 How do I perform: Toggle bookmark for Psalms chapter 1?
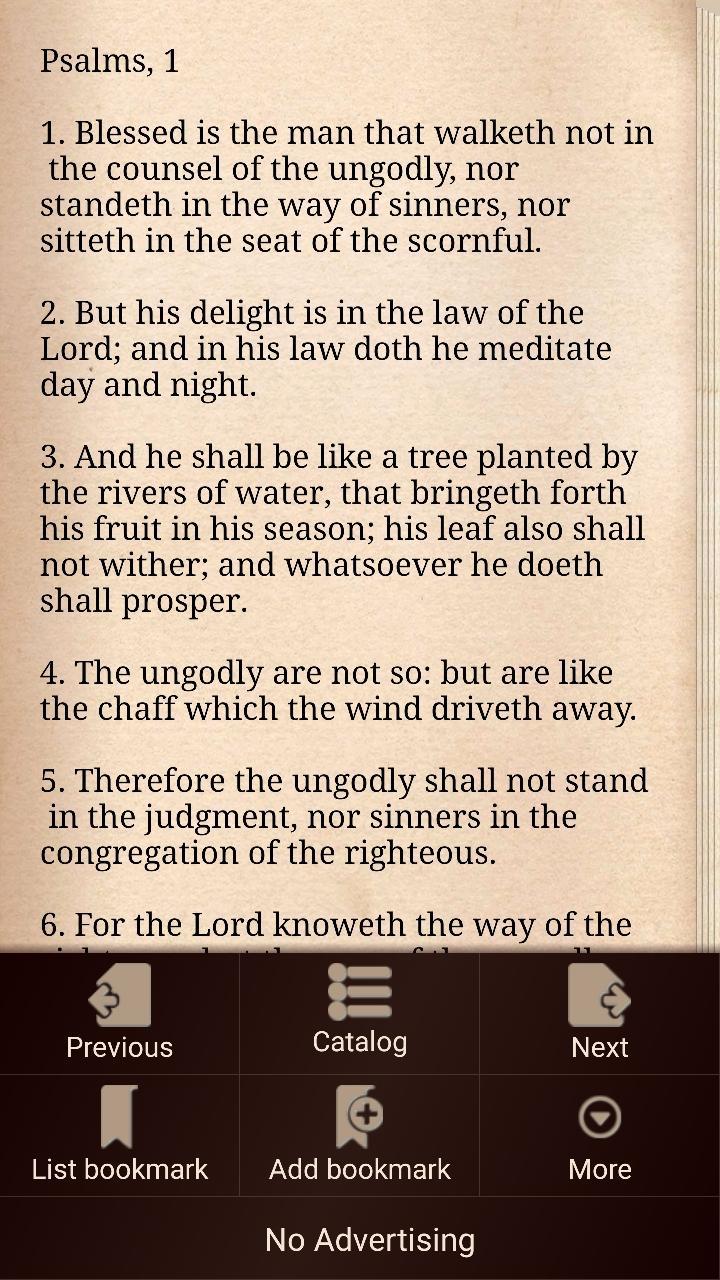359,1136
